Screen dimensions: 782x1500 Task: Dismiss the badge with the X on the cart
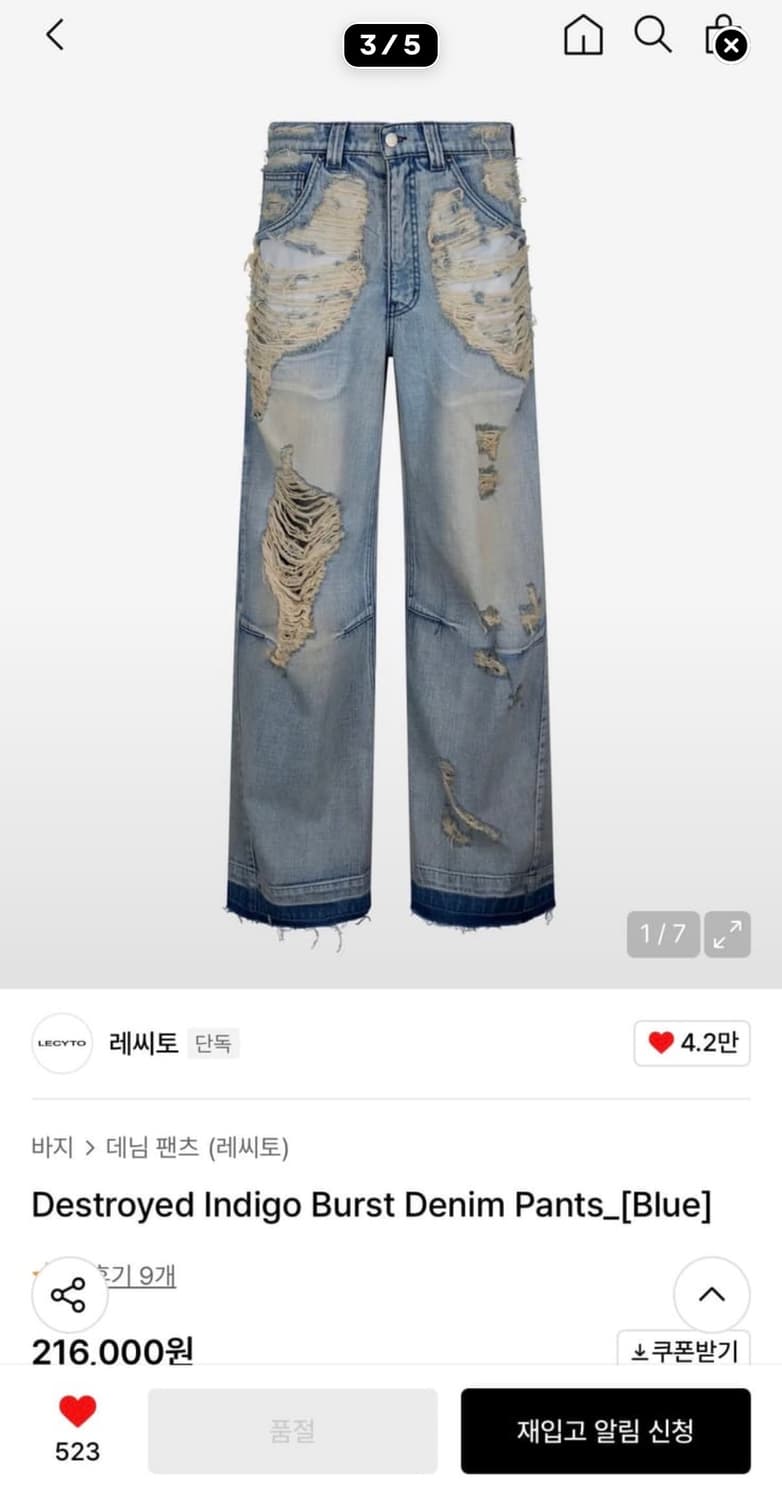click(731, 45)
